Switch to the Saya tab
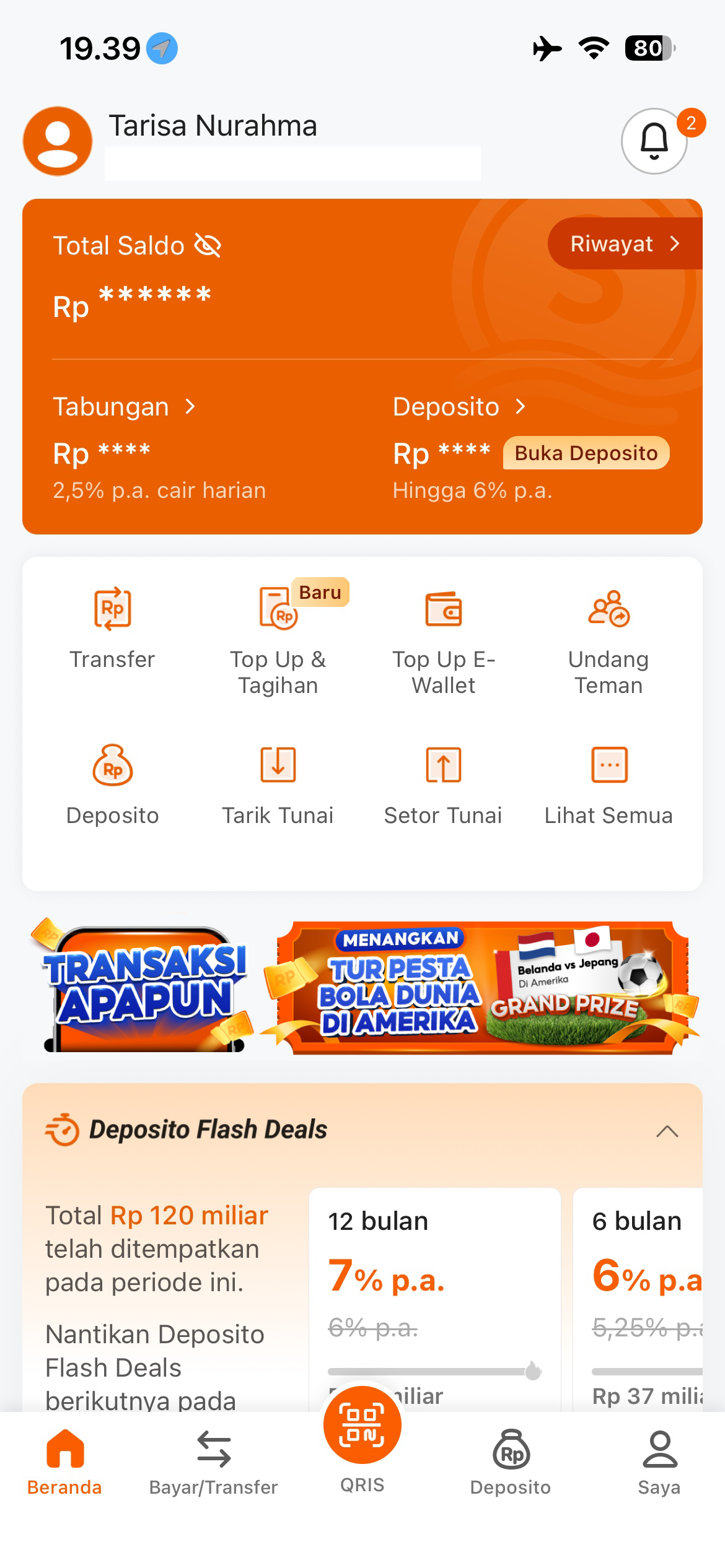 click(x=659, y=1463)
